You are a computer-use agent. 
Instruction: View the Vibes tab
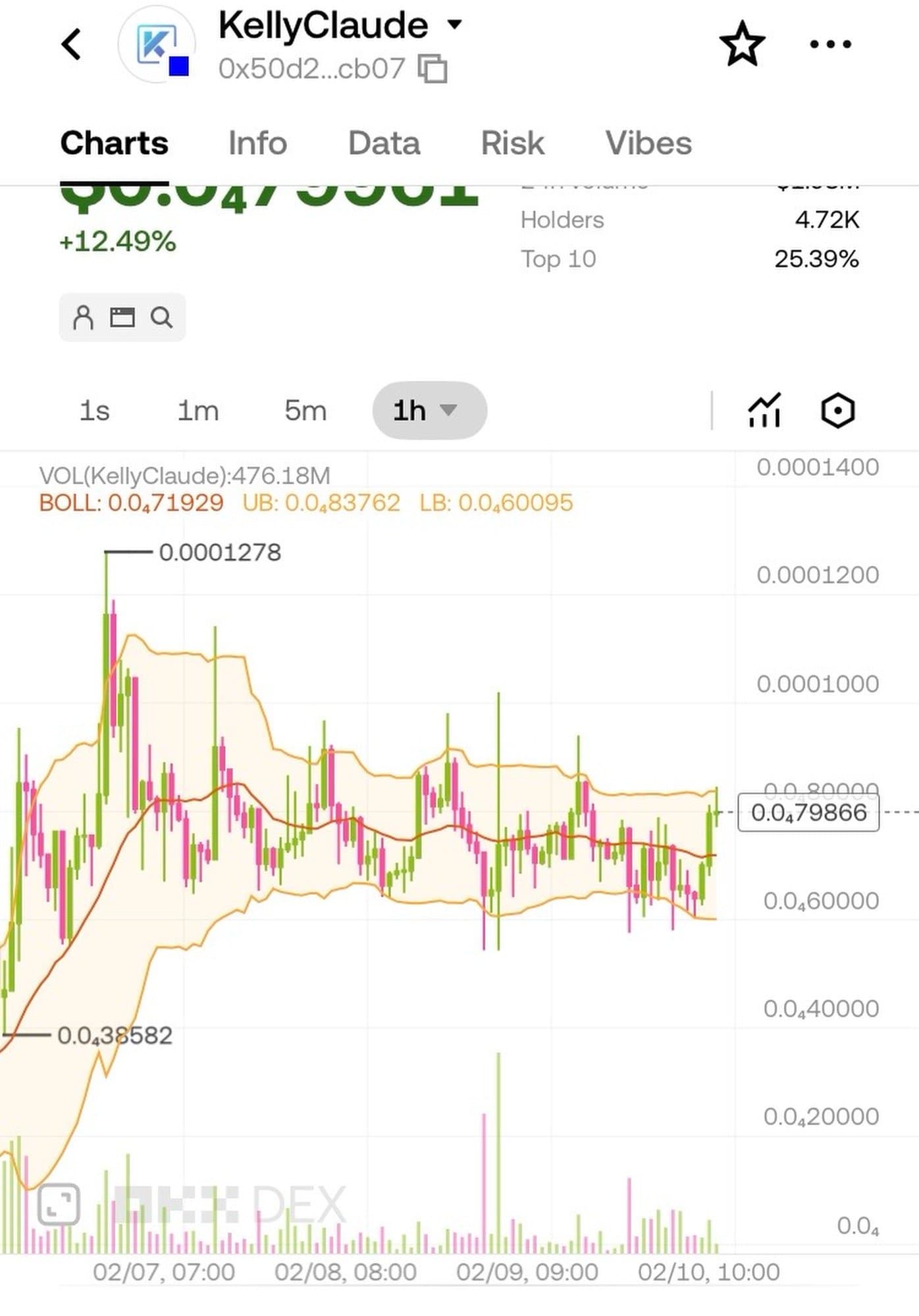pyautogui.click(x=648, y=143)
